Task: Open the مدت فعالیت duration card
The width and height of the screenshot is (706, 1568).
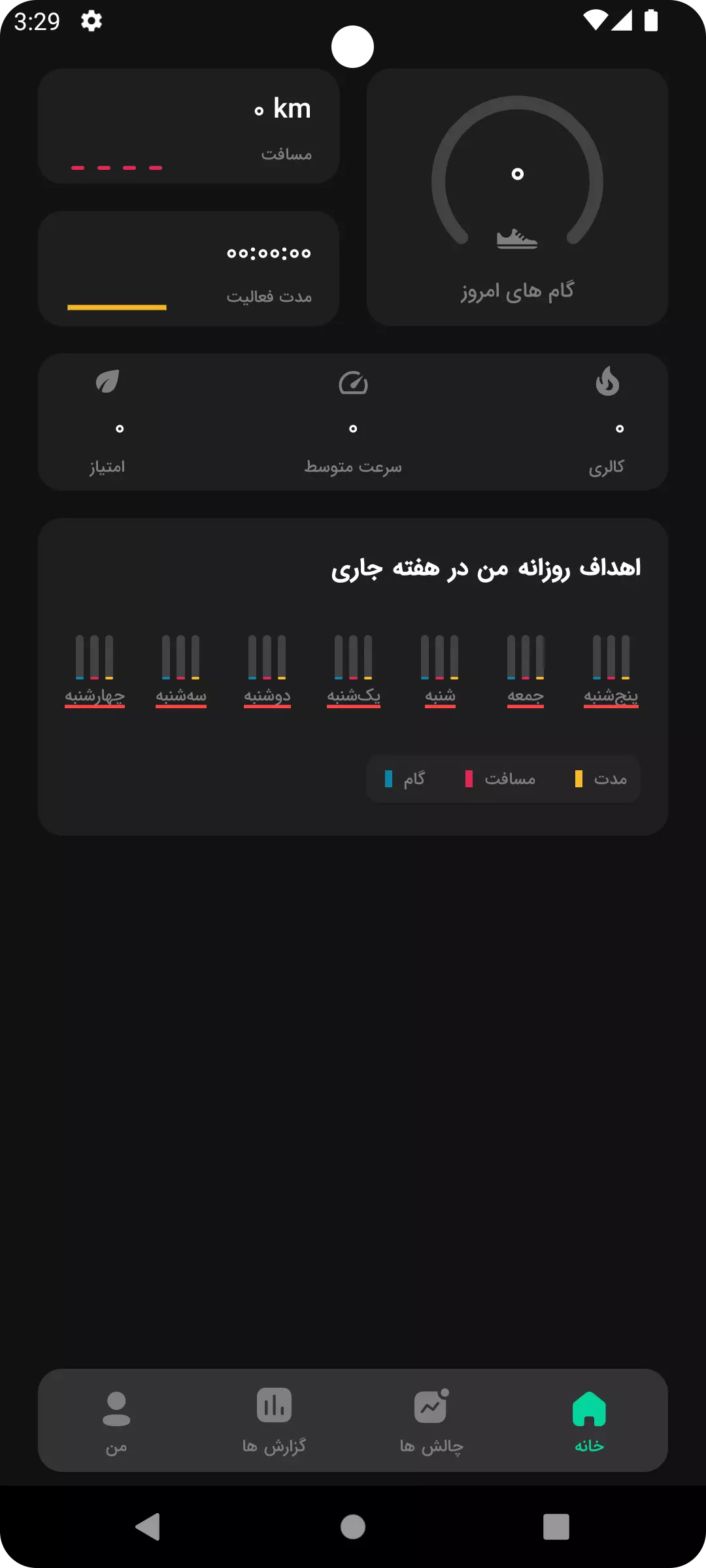Action: click(189, 269)
